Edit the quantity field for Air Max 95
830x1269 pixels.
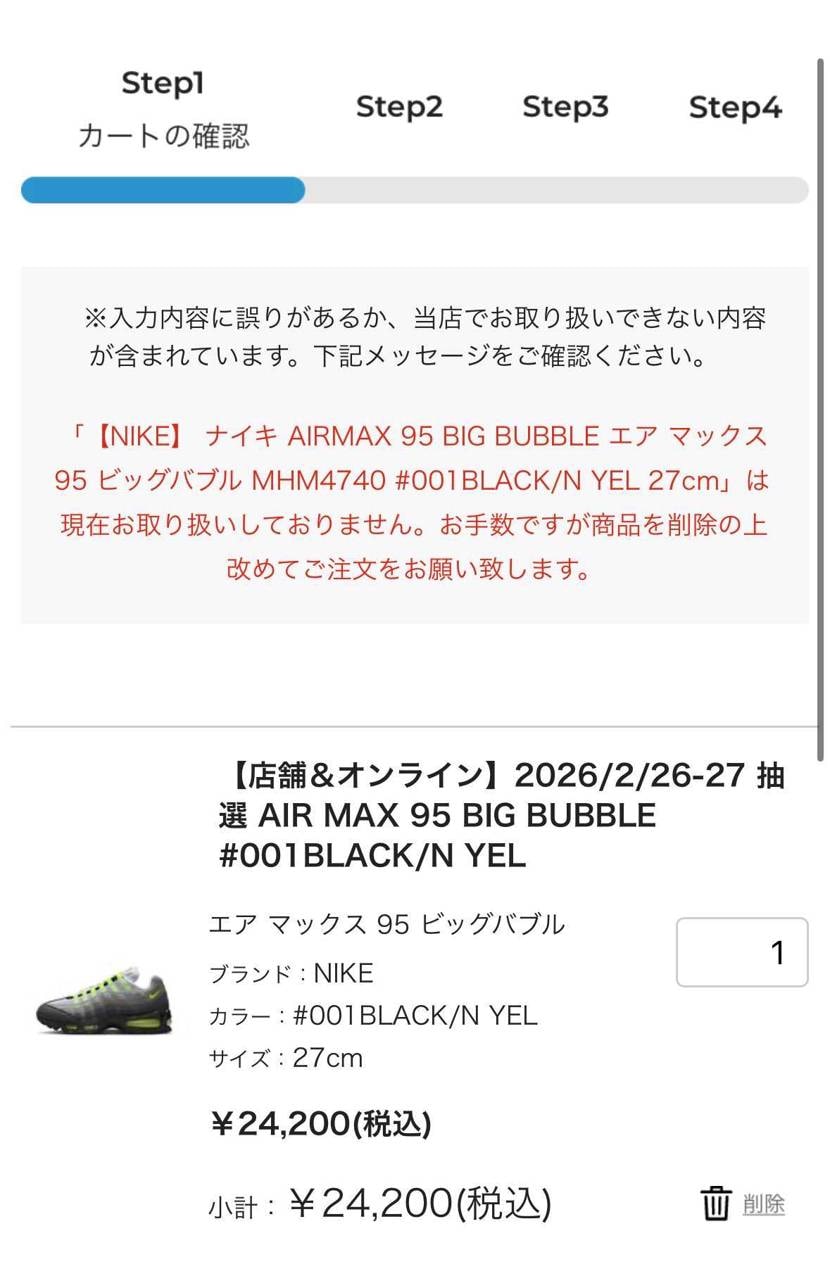tap(742, 952)
